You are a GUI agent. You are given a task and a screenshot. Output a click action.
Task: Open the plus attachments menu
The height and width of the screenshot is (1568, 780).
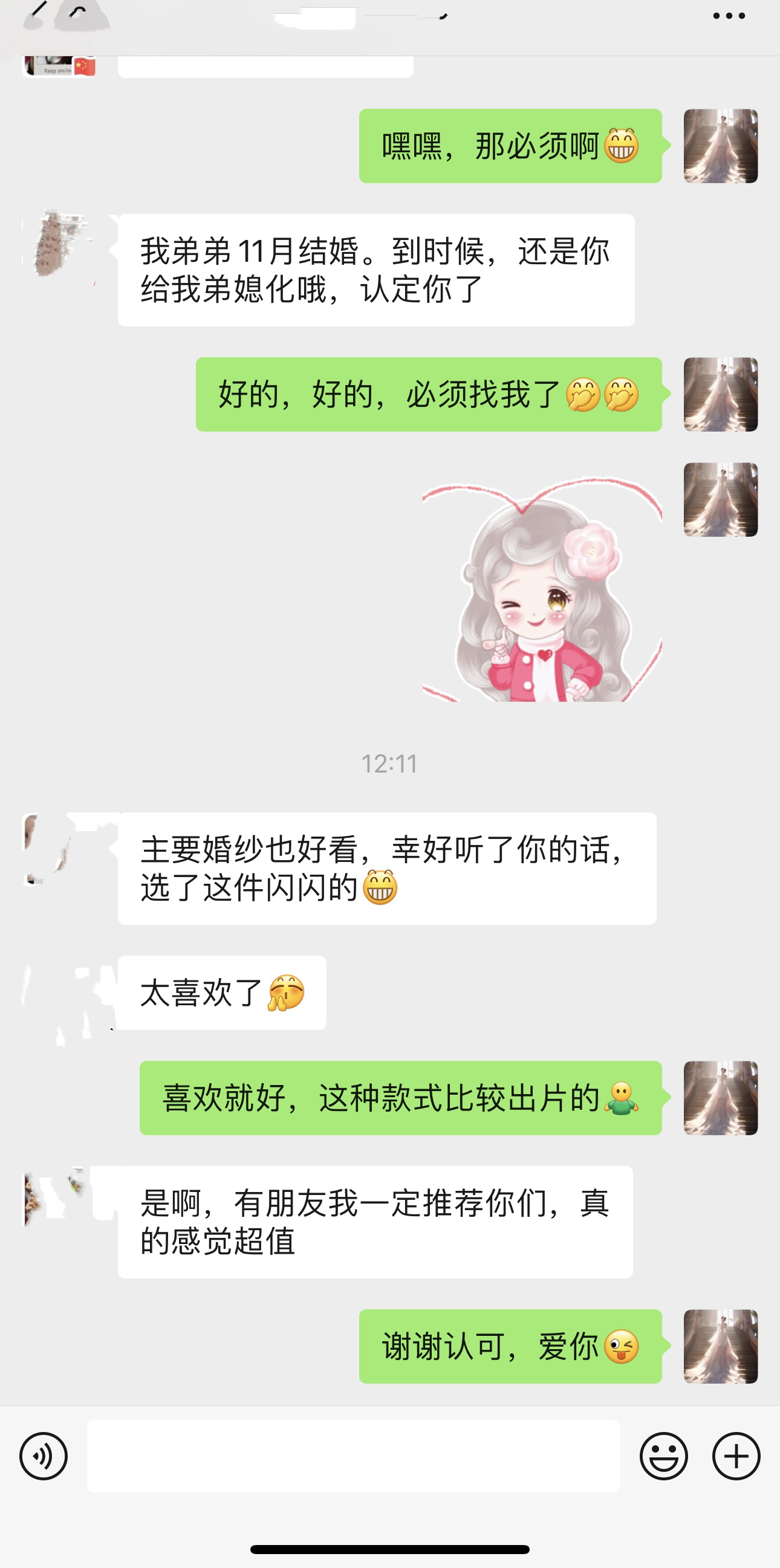point(736,1456)
